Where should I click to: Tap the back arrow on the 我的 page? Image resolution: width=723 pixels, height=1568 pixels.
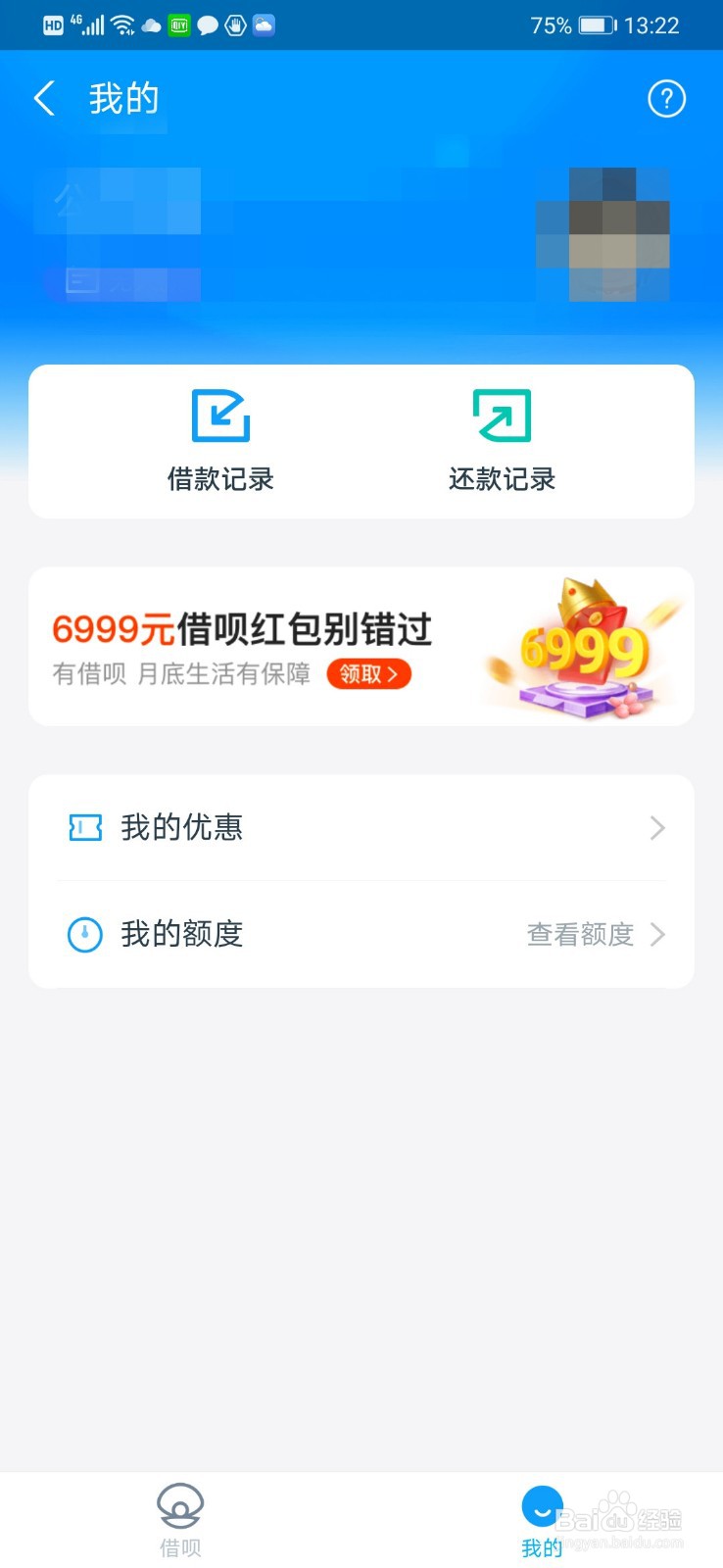[43, 99]
